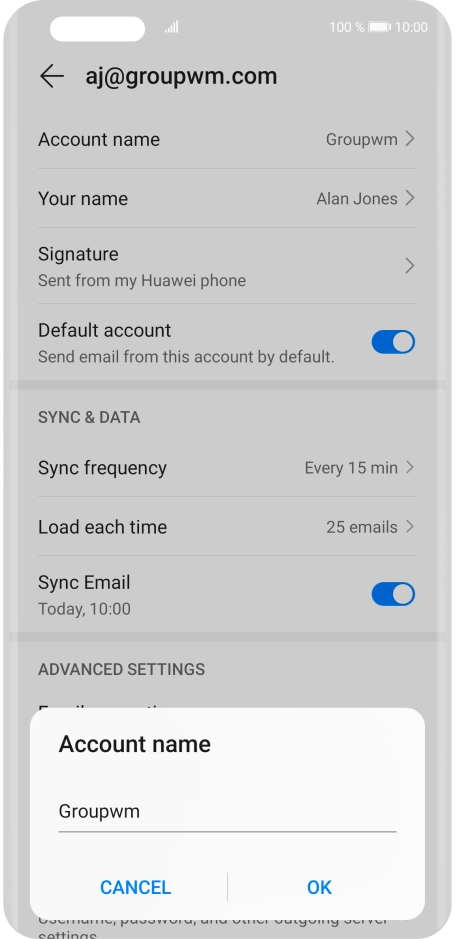Cancel the Account name dialog
This screenshot has height=939, width=455.
click(135, 887)
